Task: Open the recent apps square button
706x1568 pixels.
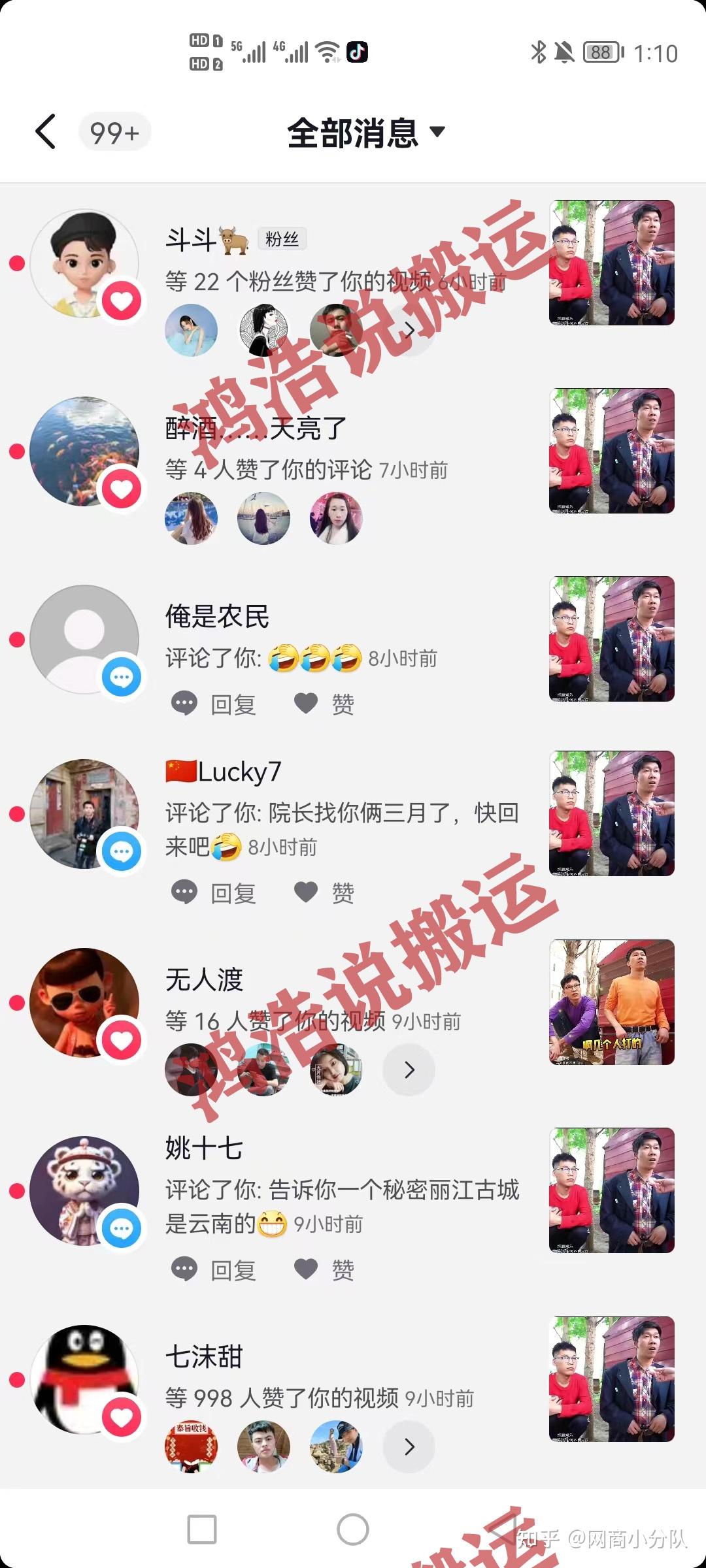Action: pos(202,1529)
